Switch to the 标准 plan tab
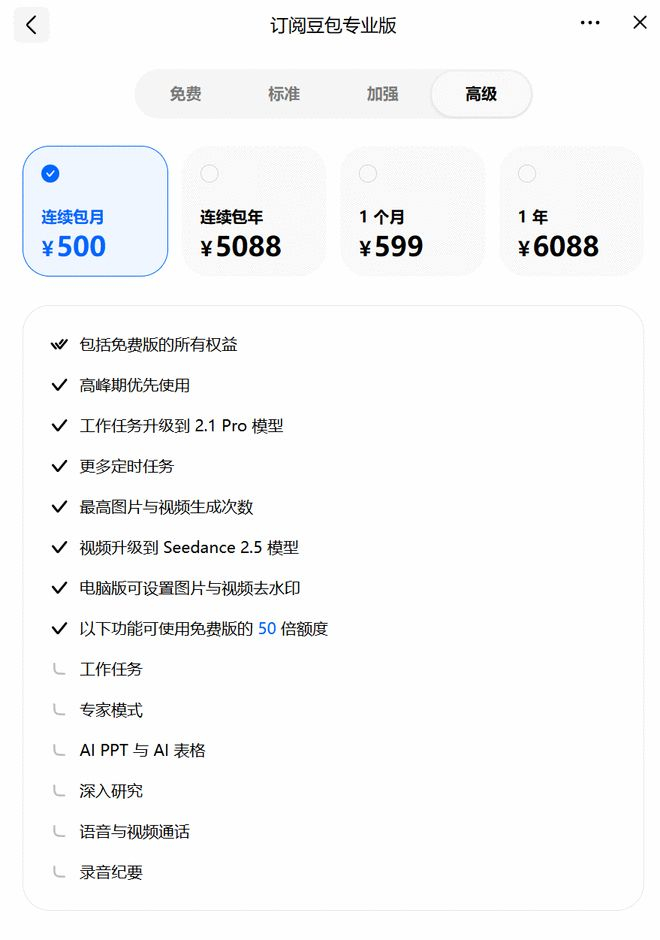 tap(284, 94)
